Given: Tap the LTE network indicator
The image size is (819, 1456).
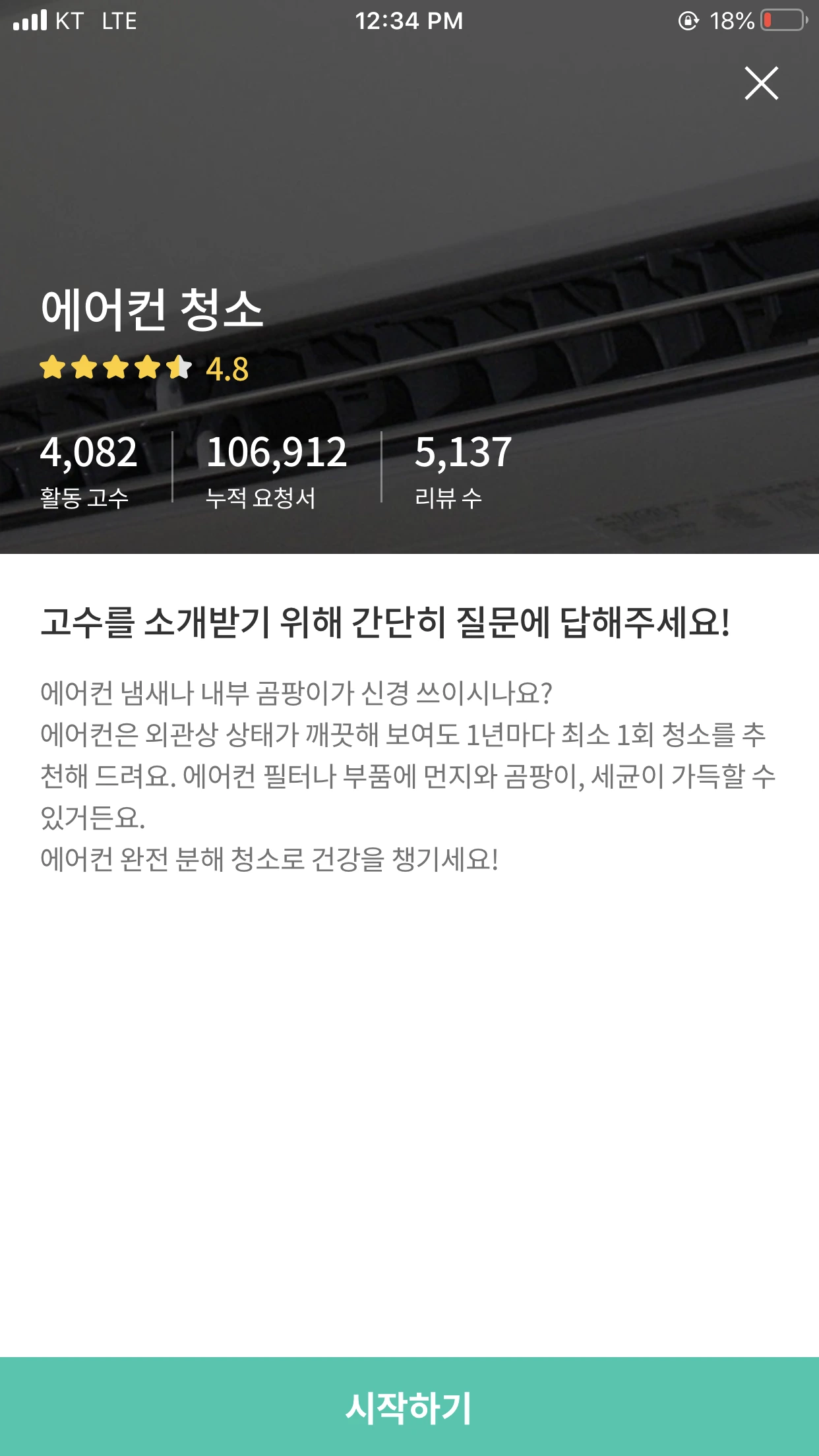Looking at the screenshot, I should [x=119, y=22].
